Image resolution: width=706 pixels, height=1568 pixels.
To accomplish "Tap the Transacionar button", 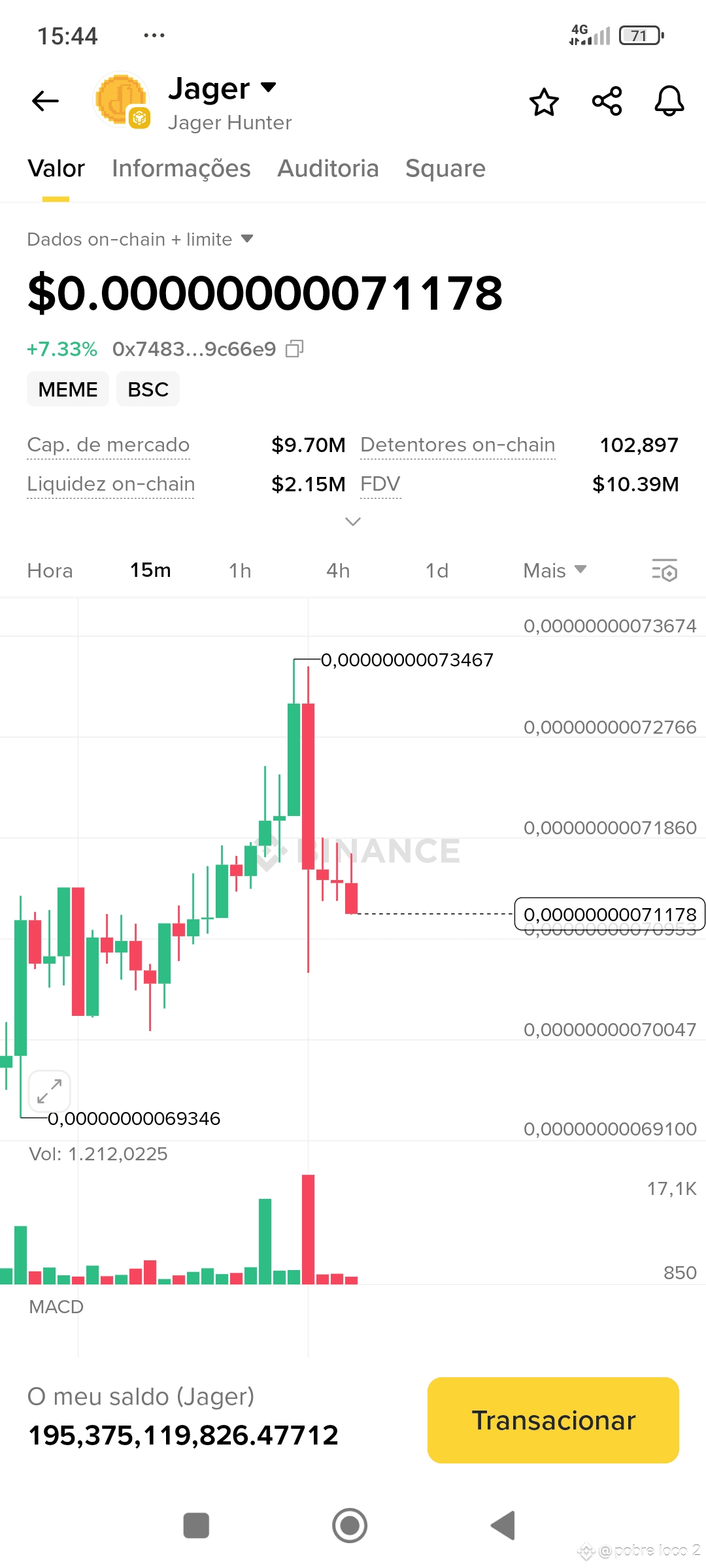I will point(553,1420).
